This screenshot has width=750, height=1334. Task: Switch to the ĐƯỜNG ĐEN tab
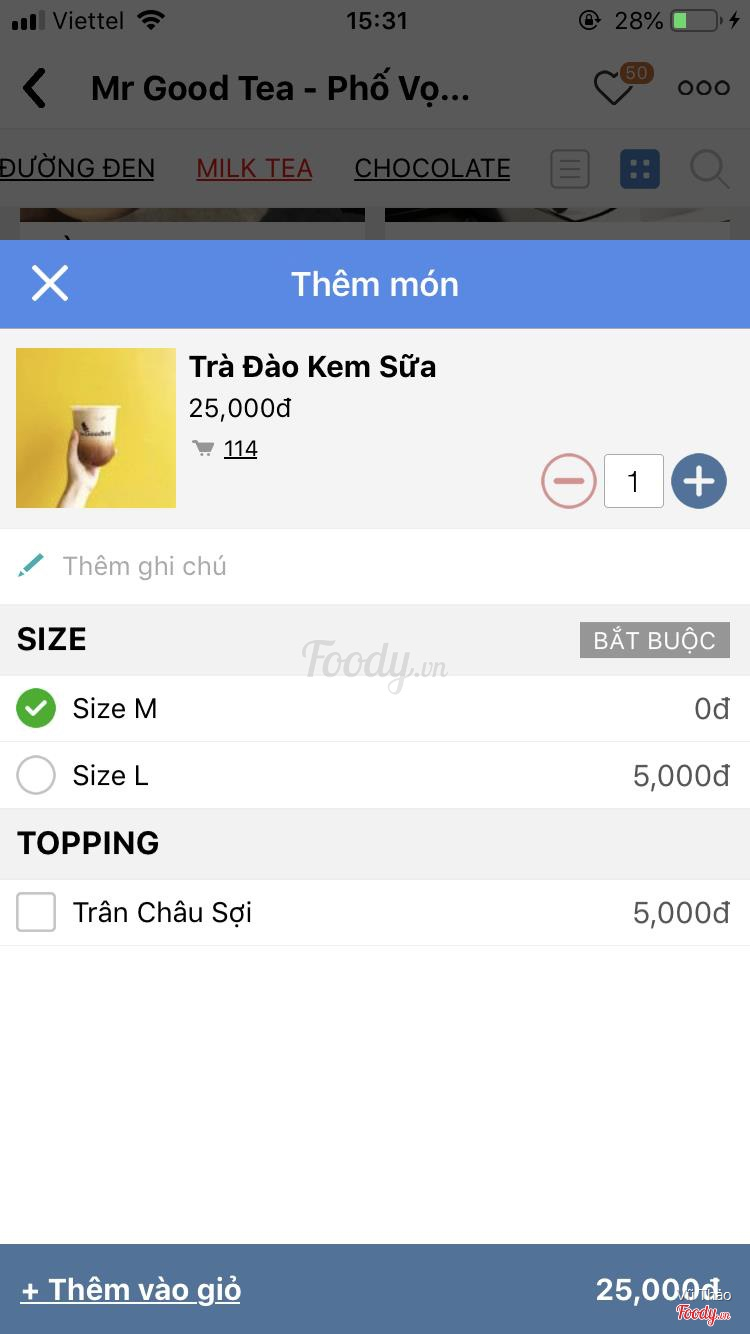click(77, 169)
